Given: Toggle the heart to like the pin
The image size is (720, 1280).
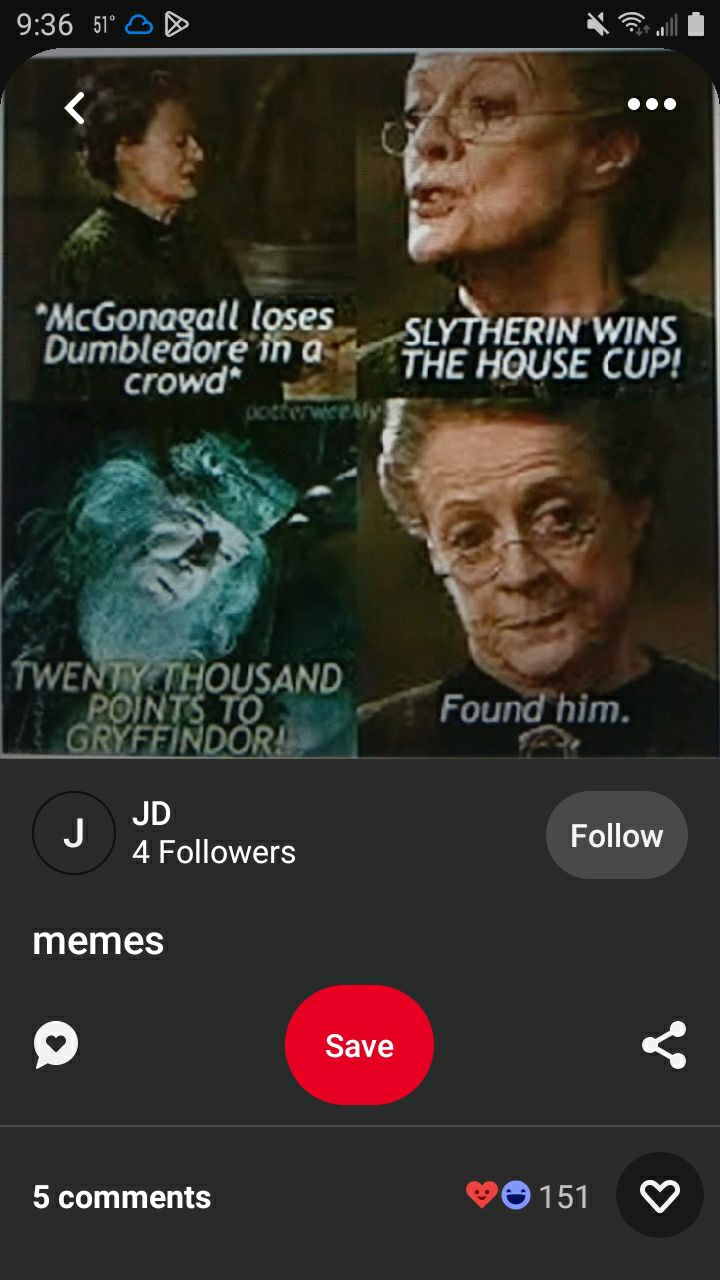Looking at the screenshot, I should pyautogui.click(x=659, y=1195).
